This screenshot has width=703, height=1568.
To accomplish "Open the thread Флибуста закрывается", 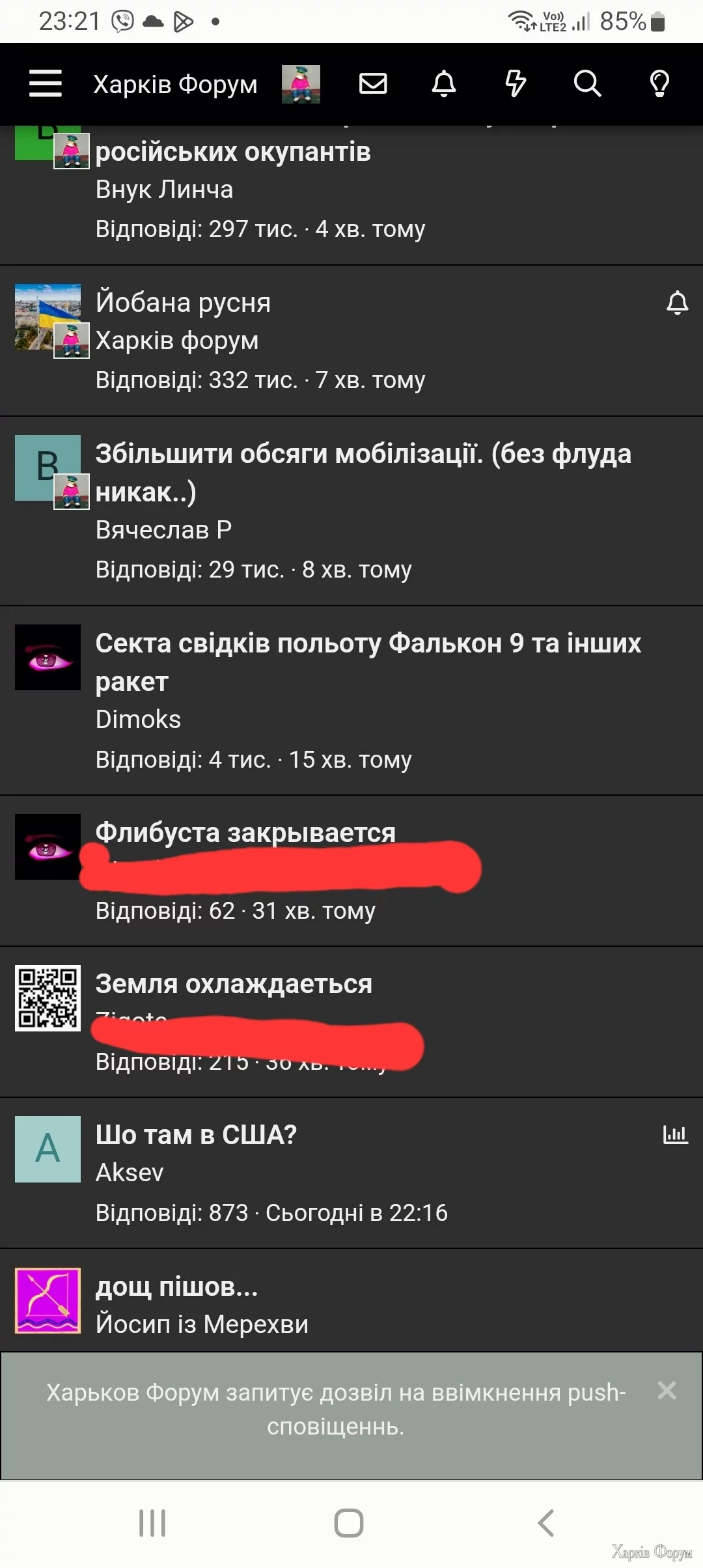I will [245, 833].
